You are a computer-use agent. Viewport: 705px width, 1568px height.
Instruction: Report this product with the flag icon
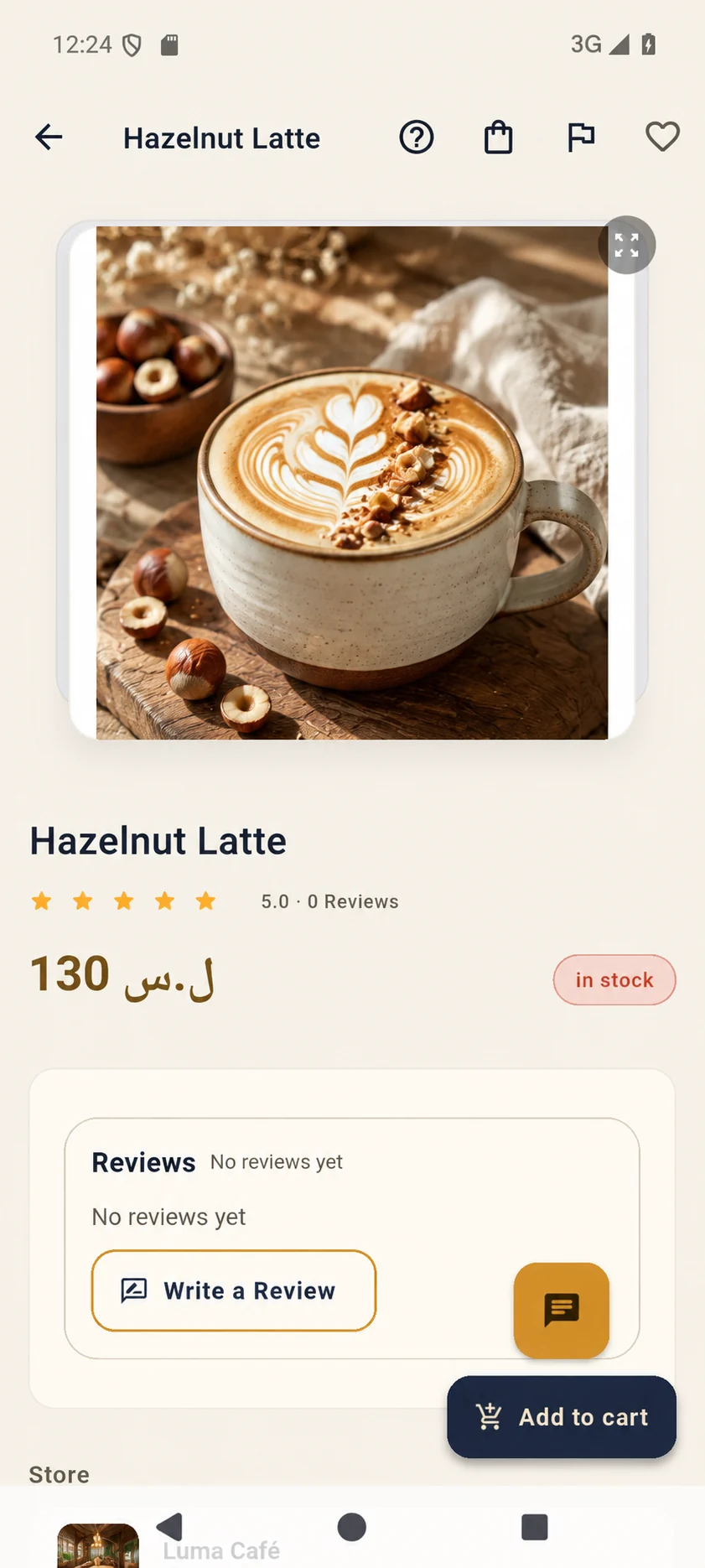coord(581,137)
